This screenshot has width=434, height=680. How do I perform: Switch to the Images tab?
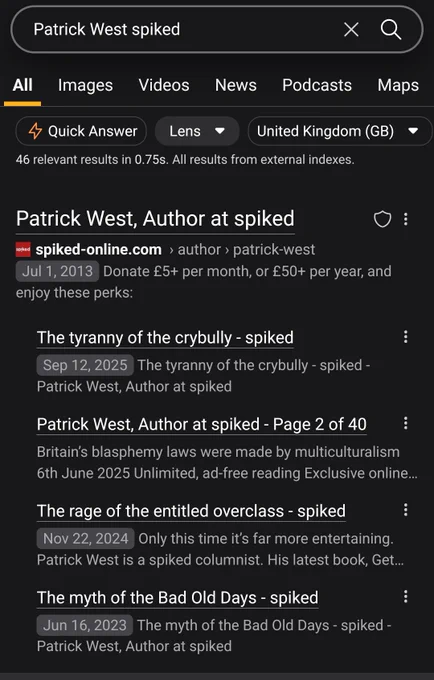click(x=85, y=85)
